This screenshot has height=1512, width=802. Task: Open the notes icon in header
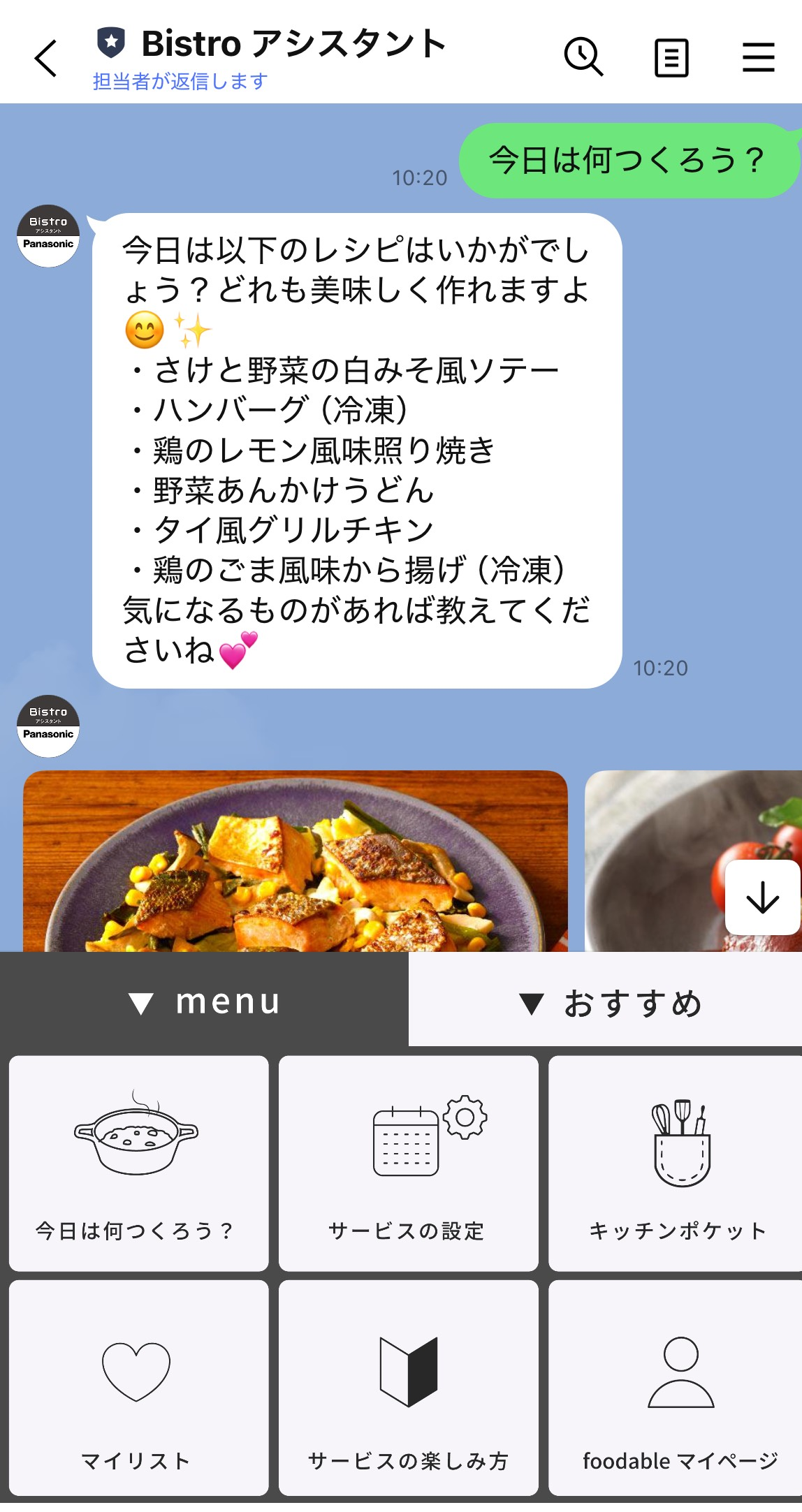[x=671, y=57]
